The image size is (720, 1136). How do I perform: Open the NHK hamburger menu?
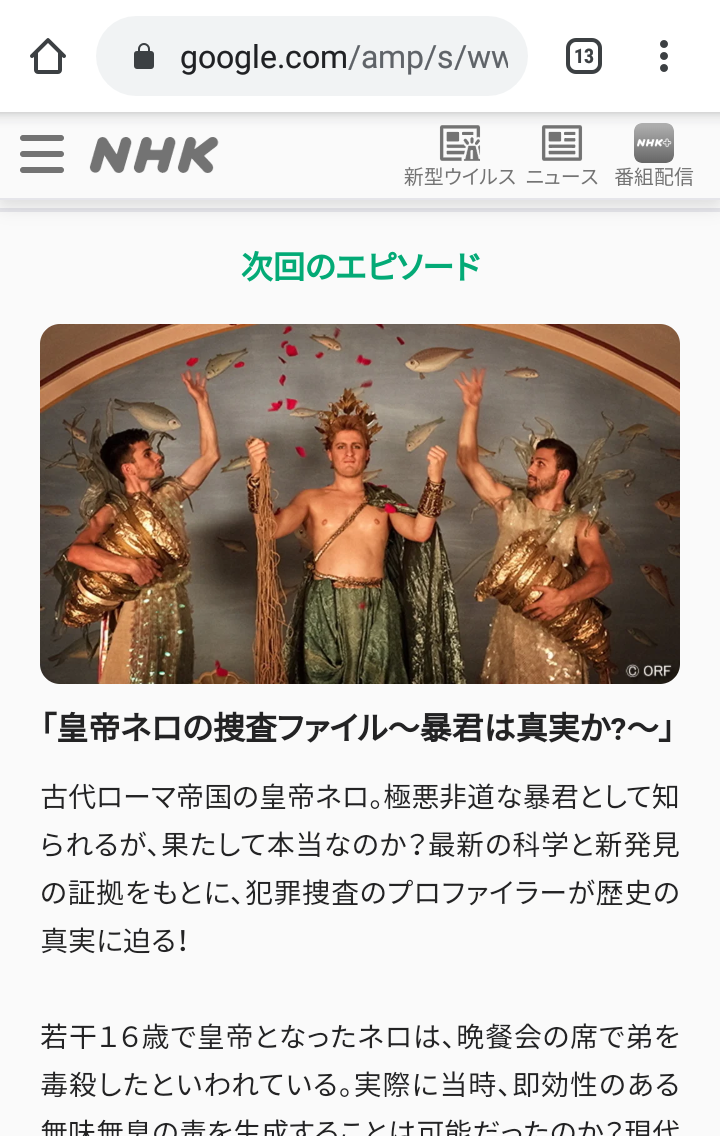click(42, 155)
